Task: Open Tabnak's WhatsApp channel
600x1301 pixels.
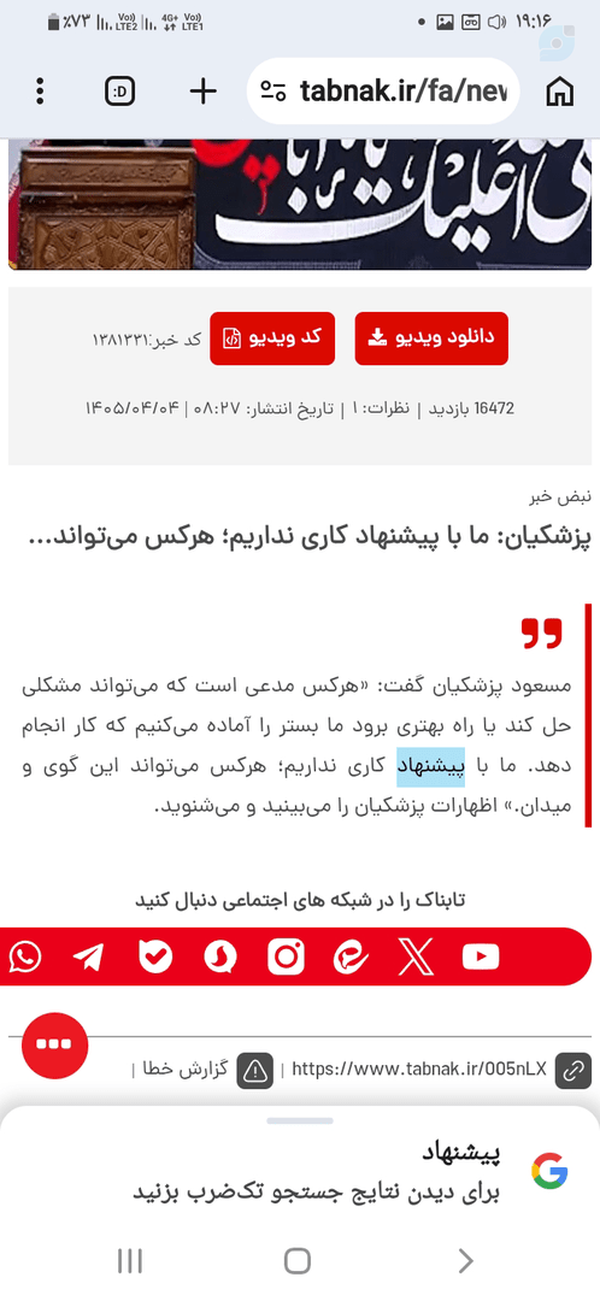Action: [24, 958]
